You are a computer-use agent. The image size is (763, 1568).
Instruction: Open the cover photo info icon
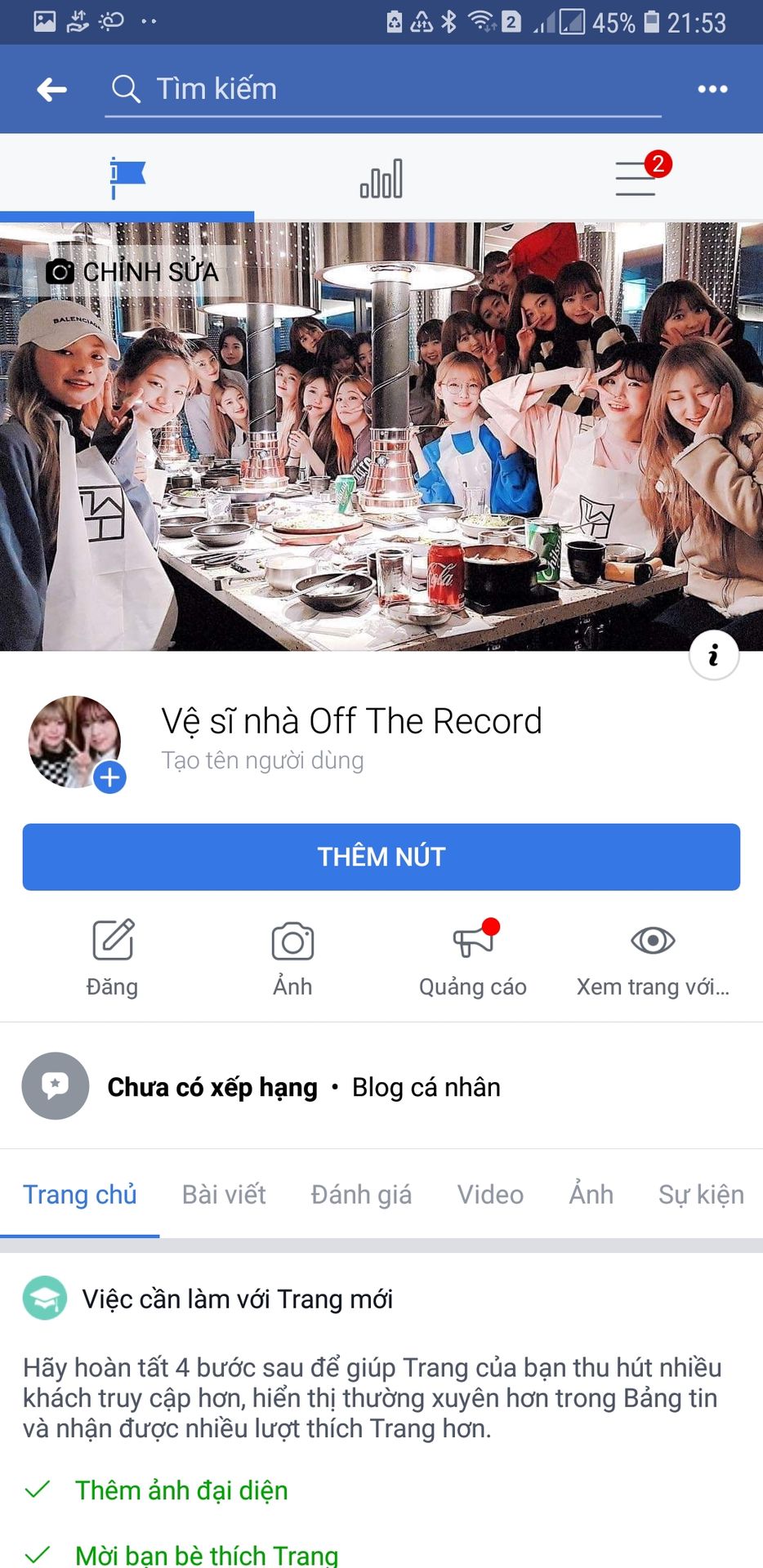714,655
